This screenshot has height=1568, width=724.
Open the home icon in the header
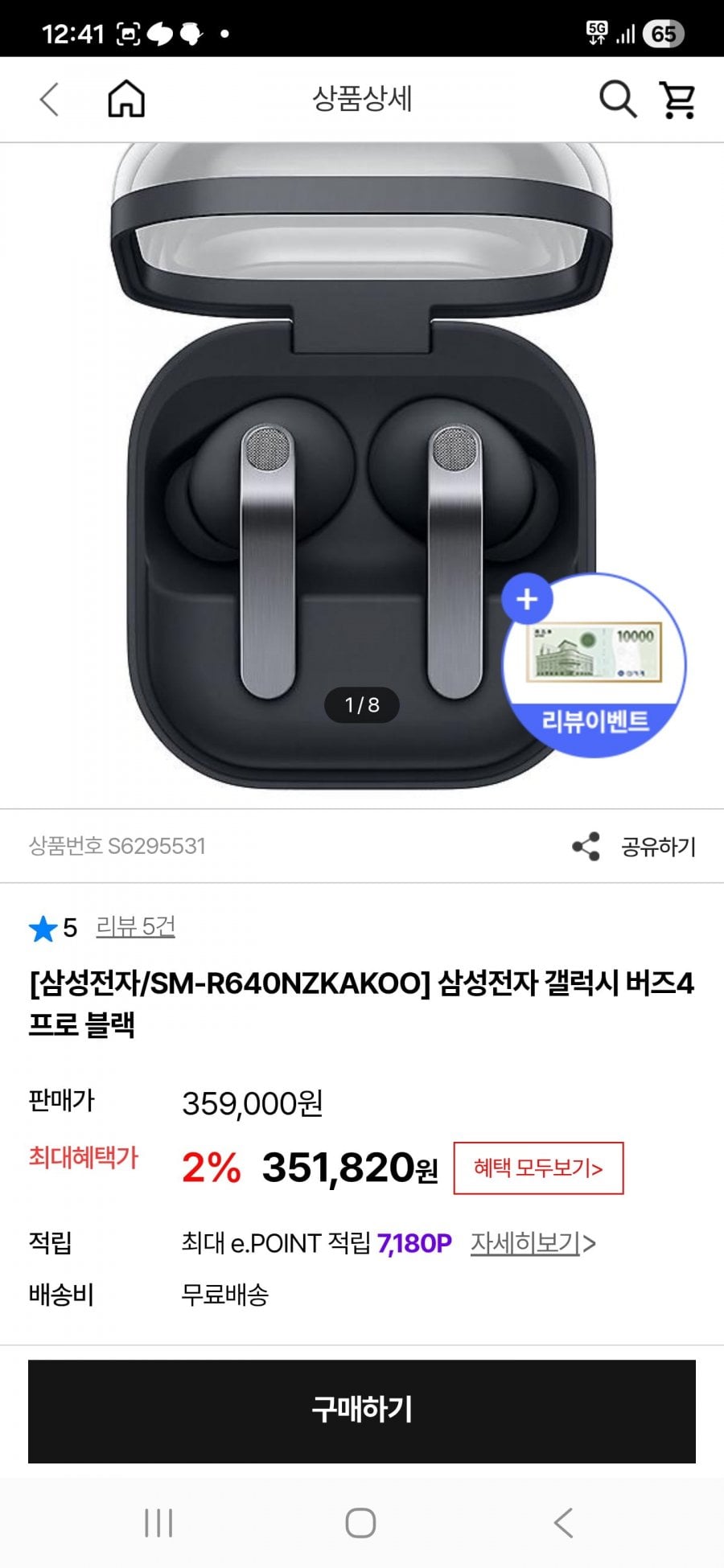tap(126, 100)
